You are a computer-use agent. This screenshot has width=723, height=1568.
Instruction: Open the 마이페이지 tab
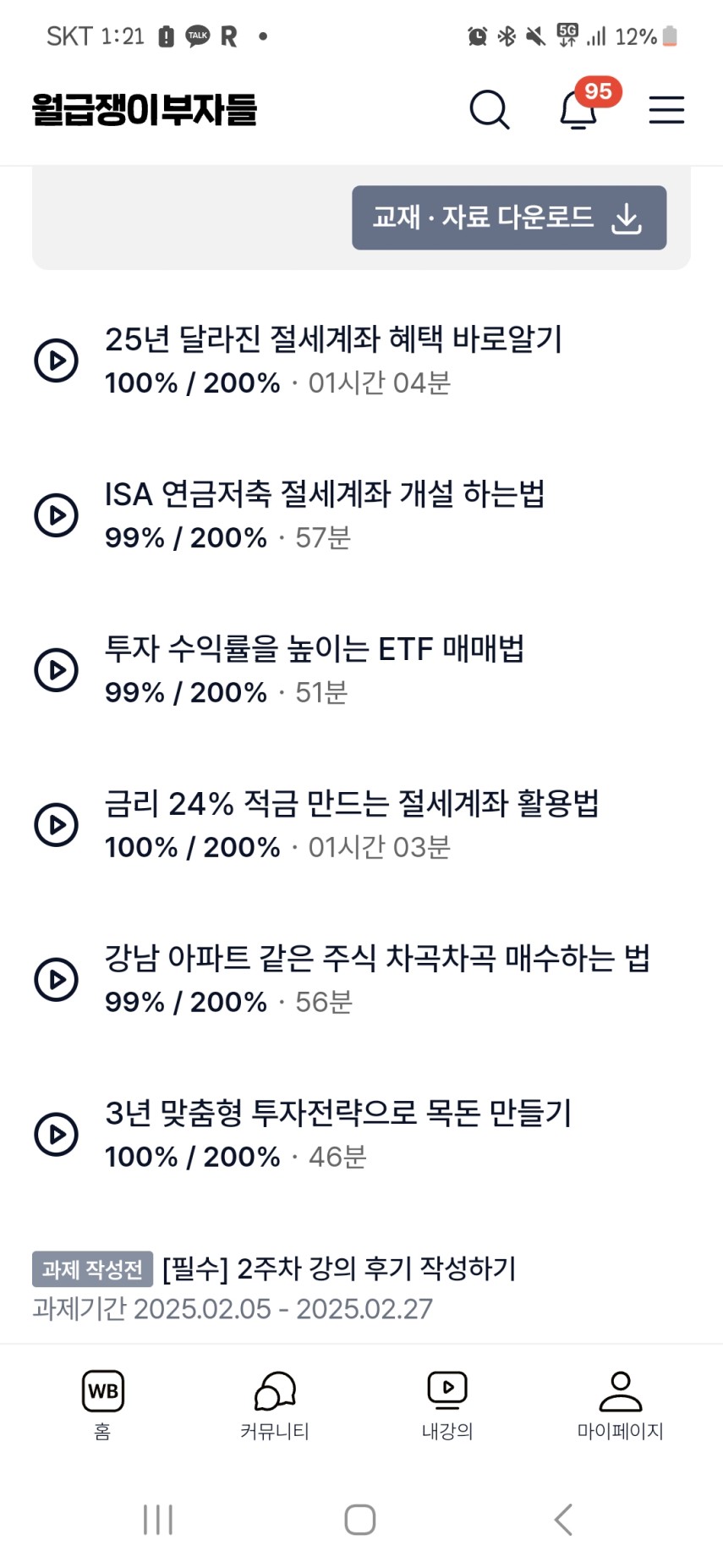[x=620, y=1405]
